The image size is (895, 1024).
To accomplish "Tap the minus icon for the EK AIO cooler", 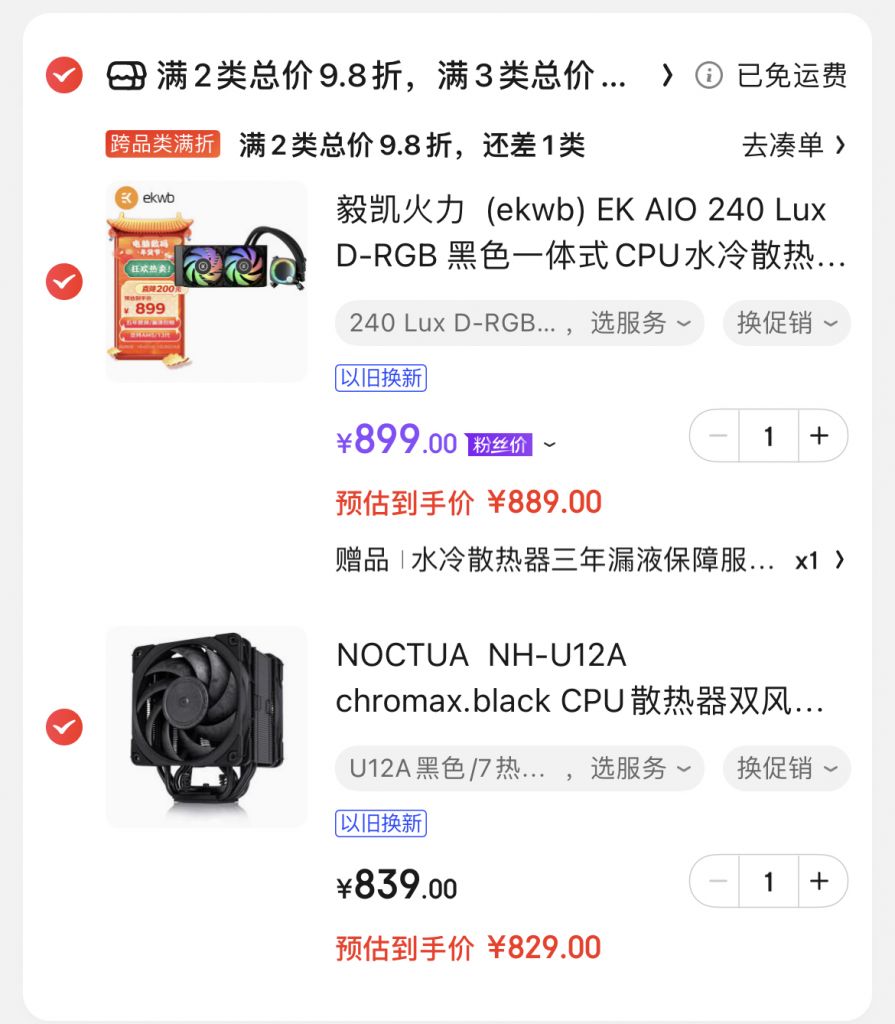I will (x=716, y=436).
